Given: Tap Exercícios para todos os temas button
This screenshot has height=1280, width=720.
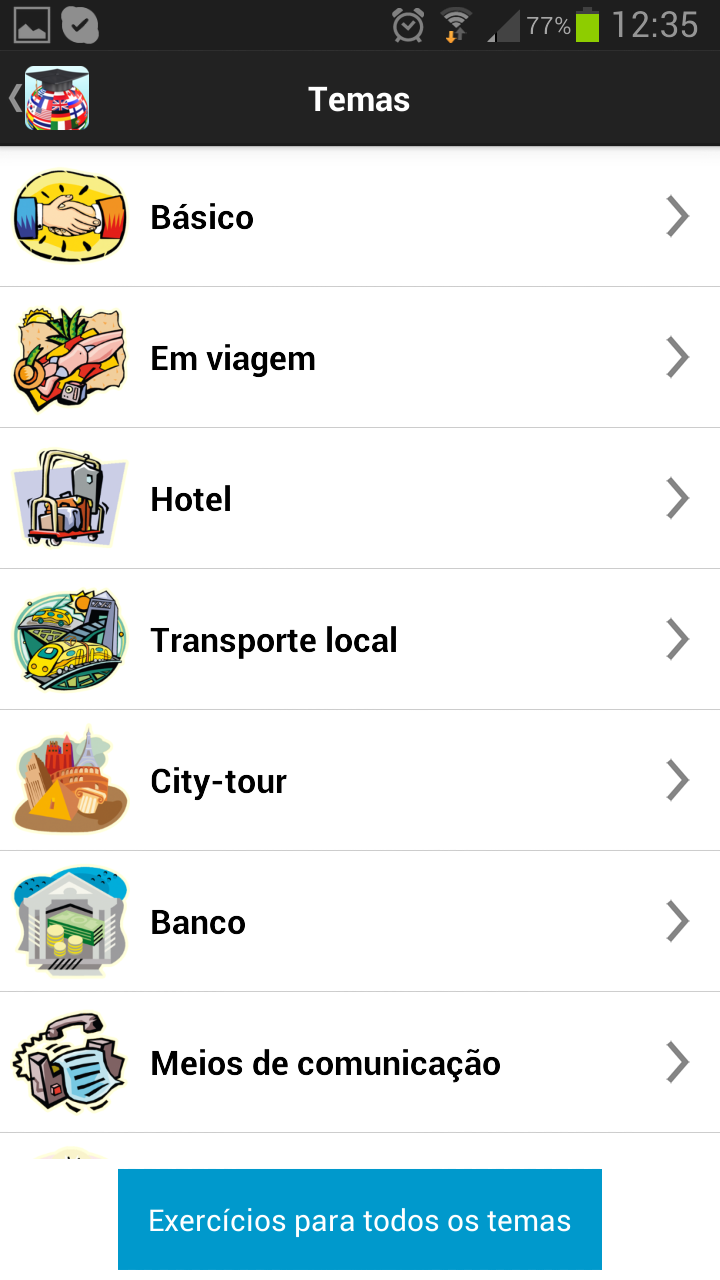Looking at the screenshot, I should 360,1220.
